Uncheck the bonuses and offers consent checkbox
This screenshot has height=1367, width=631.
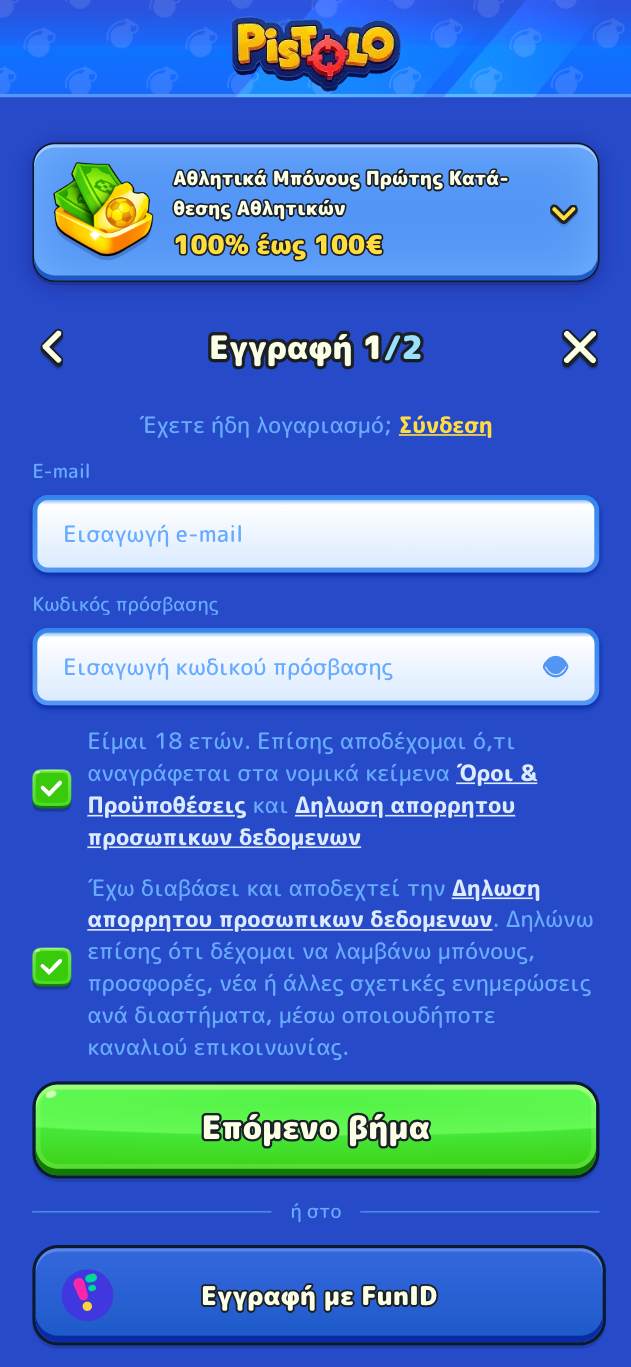(x=52, y=967)
